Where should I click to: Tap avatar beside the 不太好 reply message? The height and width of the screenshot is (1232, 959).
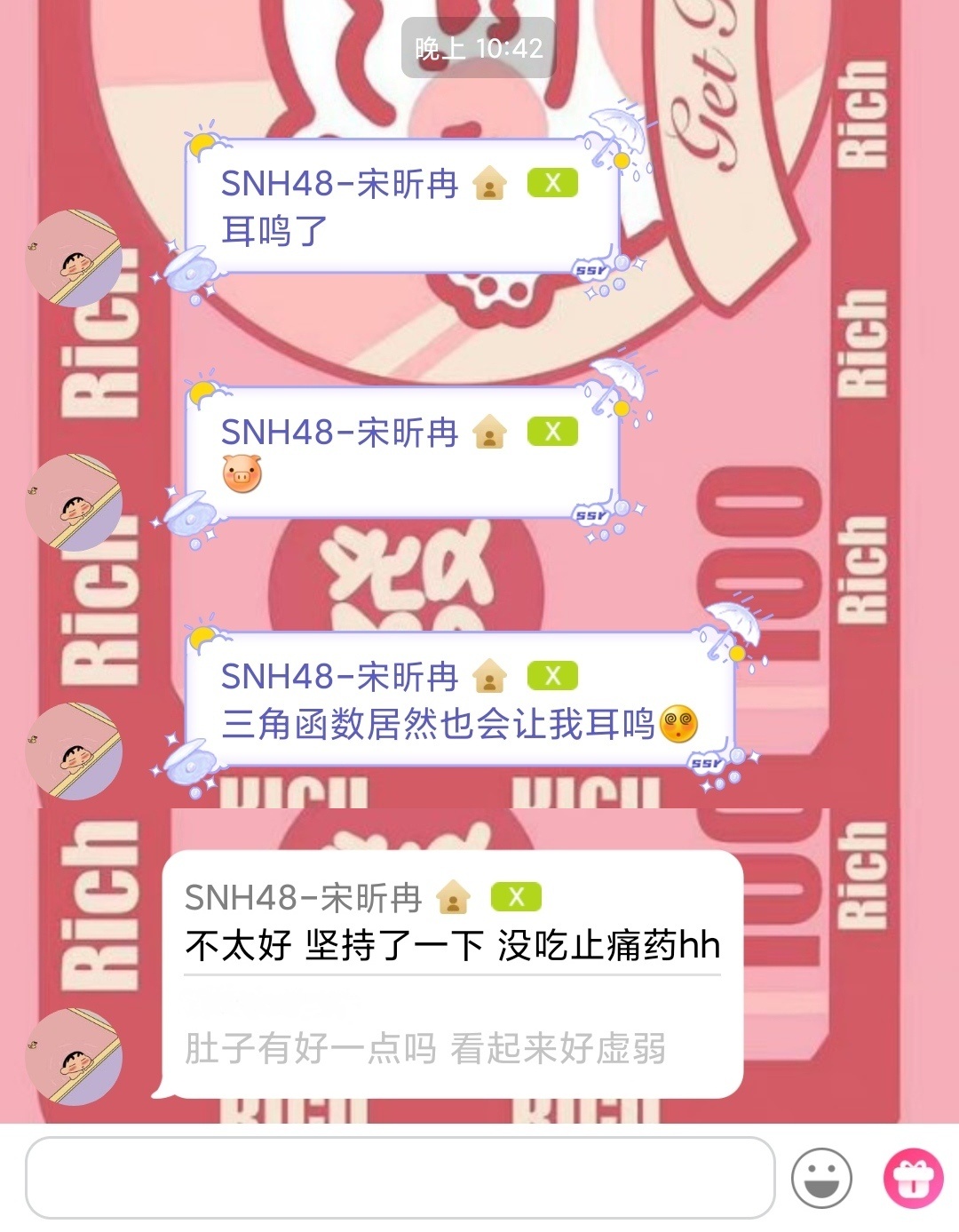(x=74, y=1056)
